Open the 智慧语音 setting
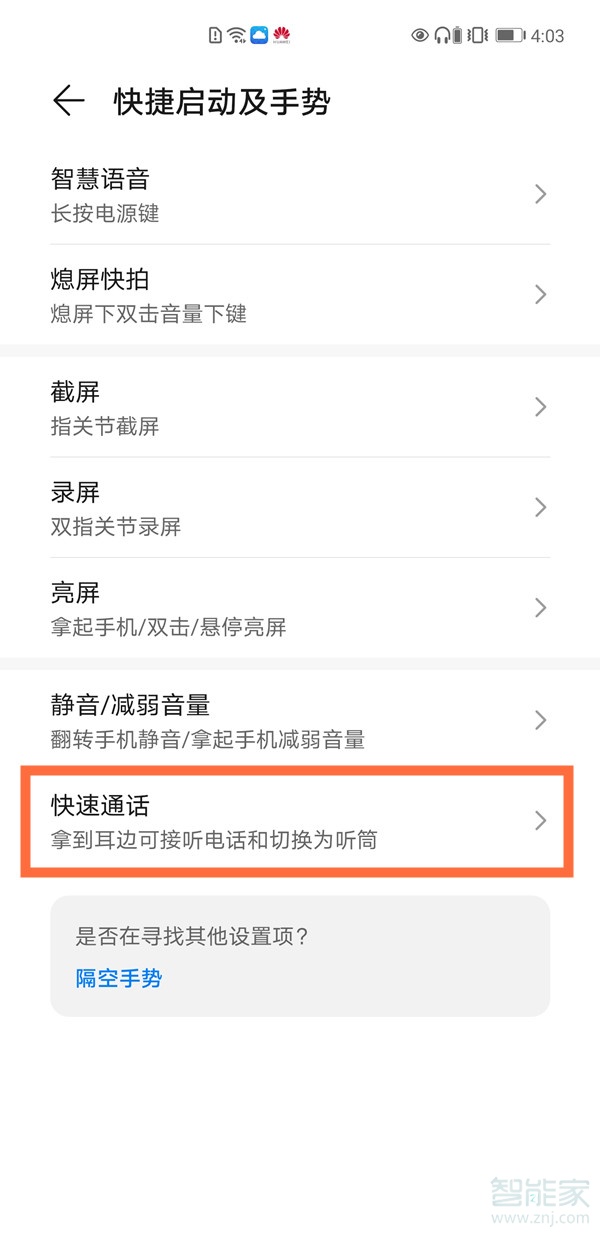Screen dimensions: 600x1237 click(x=300, y=194)
